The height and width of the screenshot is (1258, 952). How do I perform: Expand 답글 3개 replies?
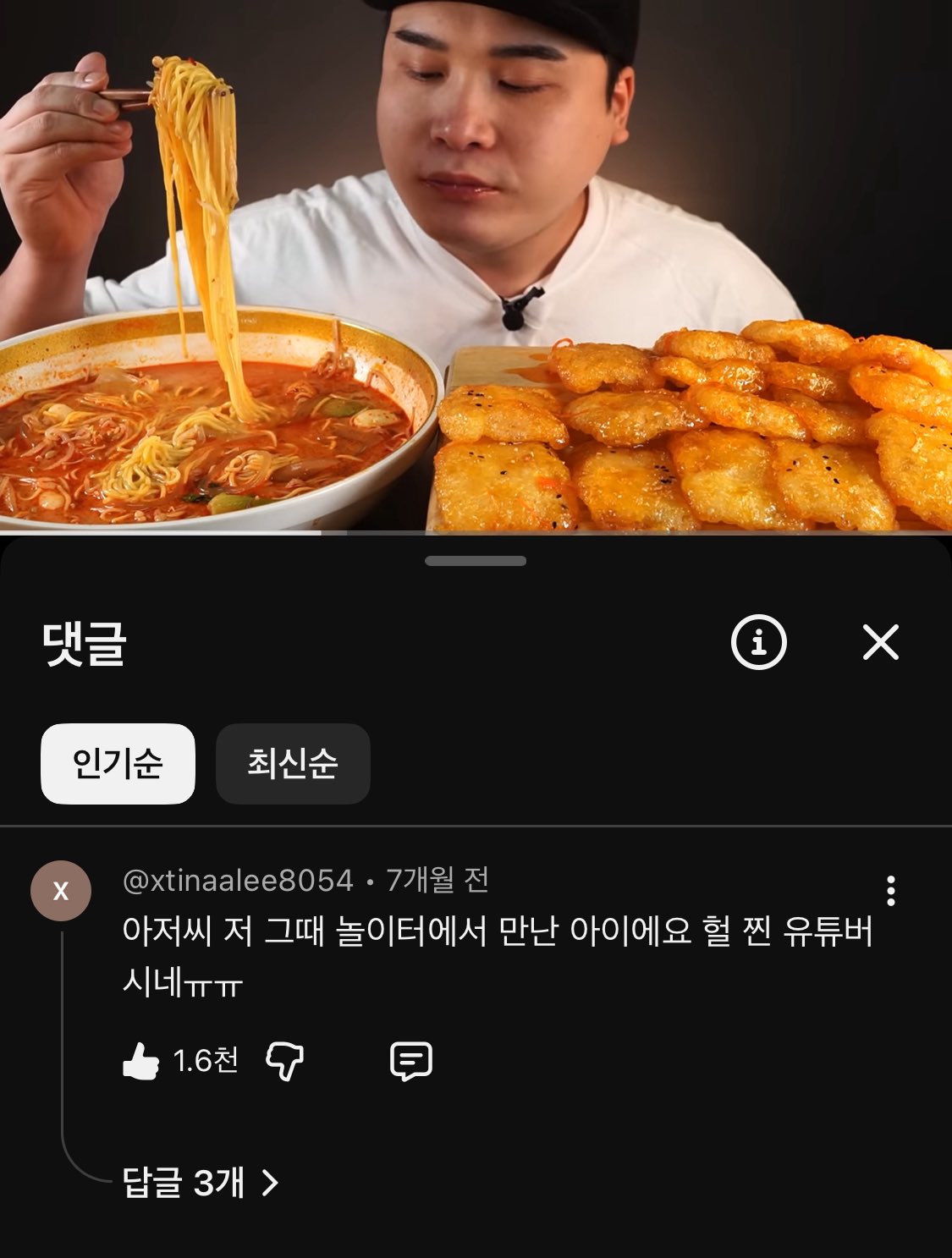[x=200, y=1182]
